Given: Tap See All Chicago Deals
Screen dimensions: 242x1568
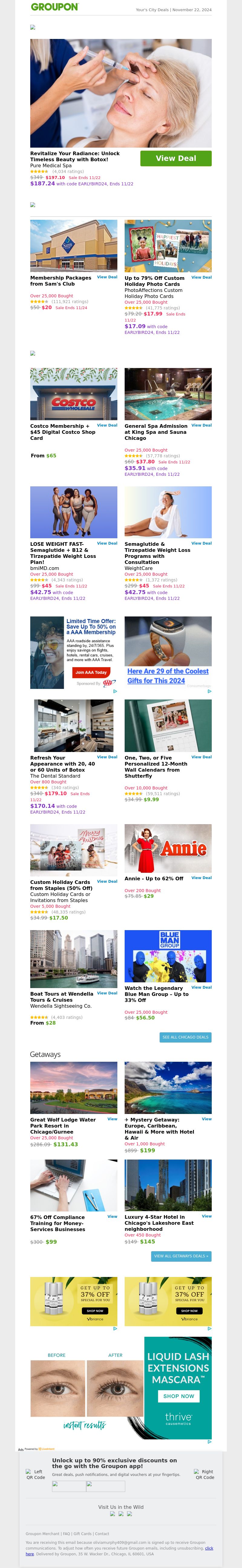Looking at the screenshot, I should pos(185,1037).
